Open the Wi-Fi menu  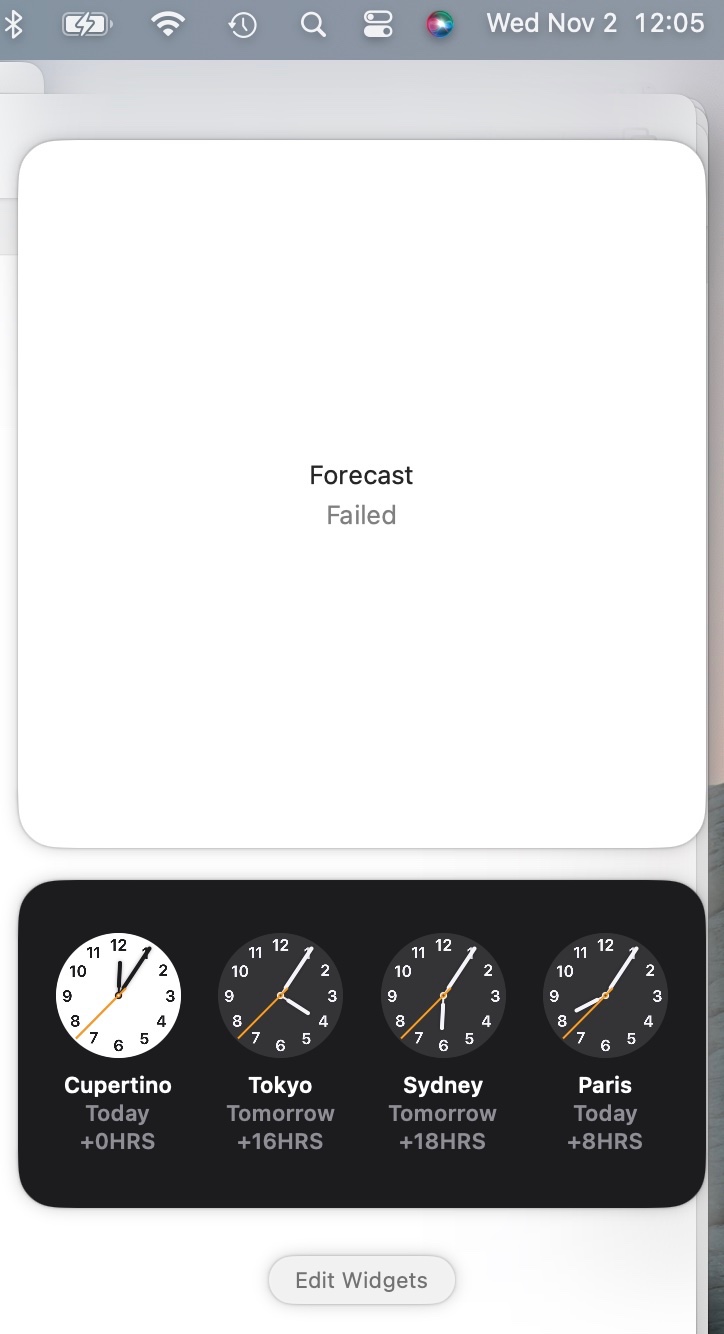click(x=168, y=25)
